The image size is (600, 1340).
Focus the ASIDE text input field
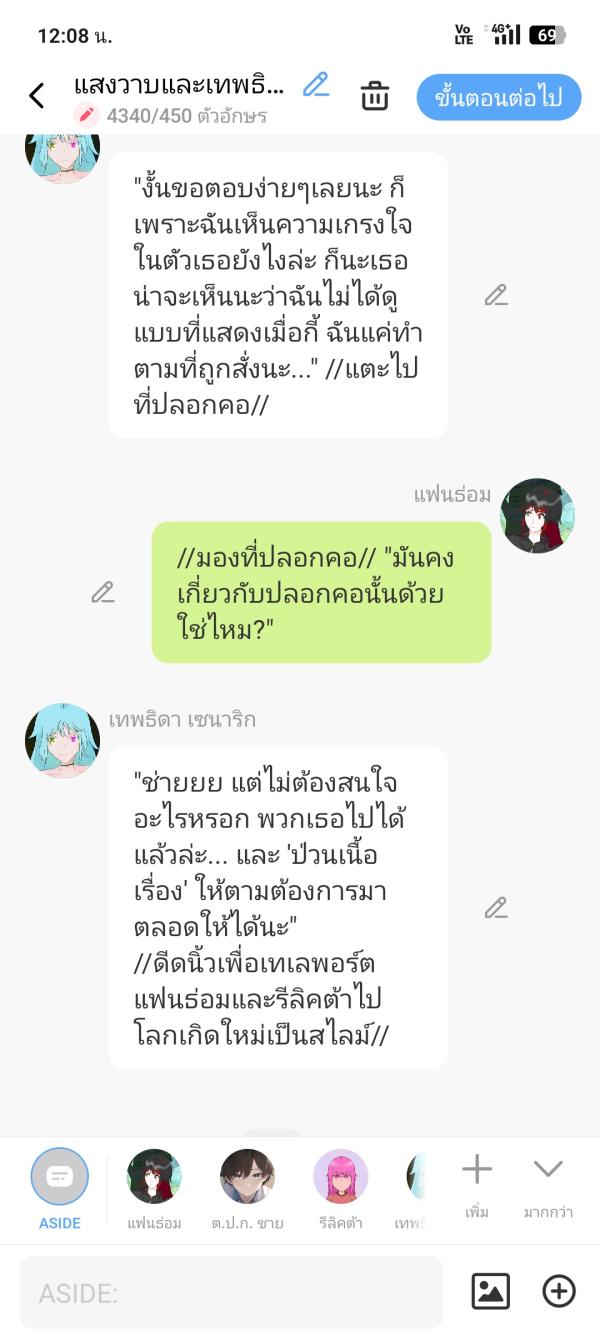coord(231,1293)
